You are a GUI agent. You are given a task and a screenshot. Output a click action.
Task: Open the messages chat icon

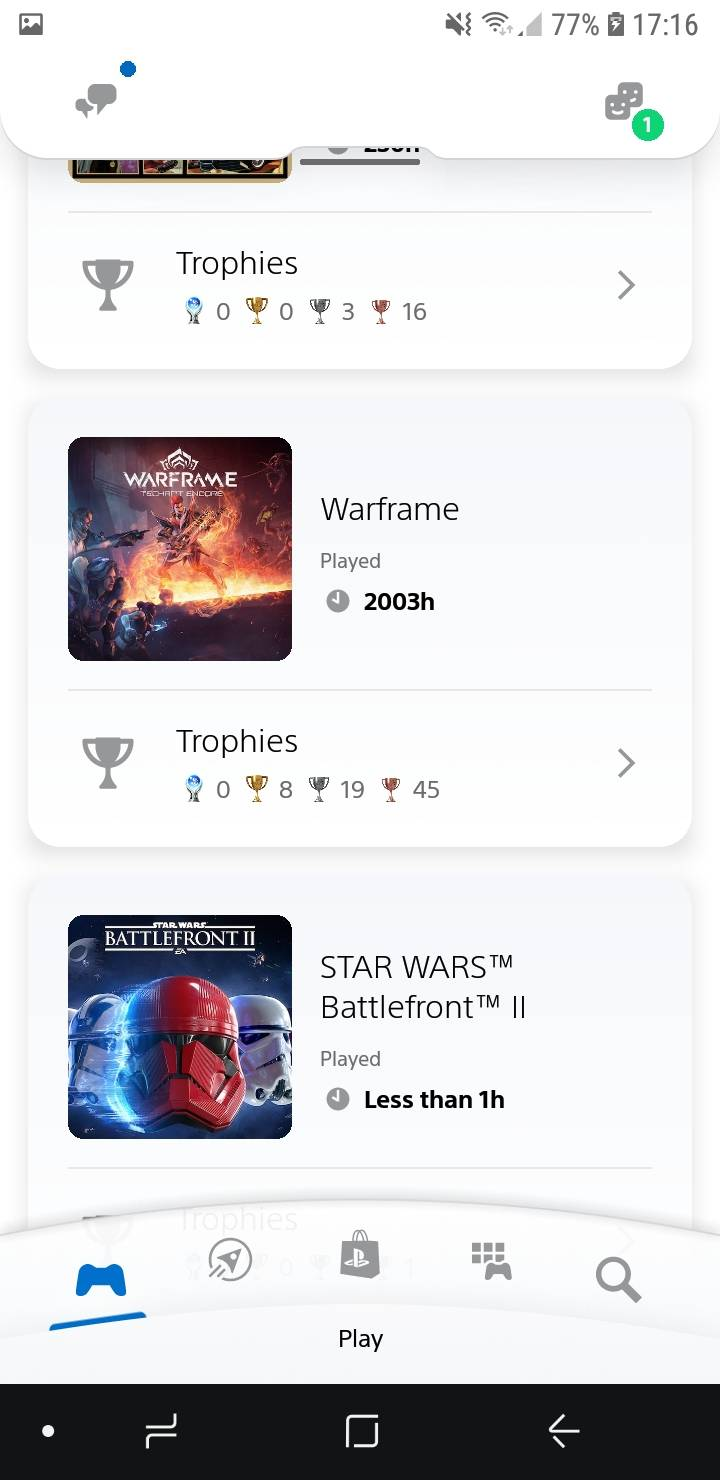pyautogui.click(x=97, y=100)
